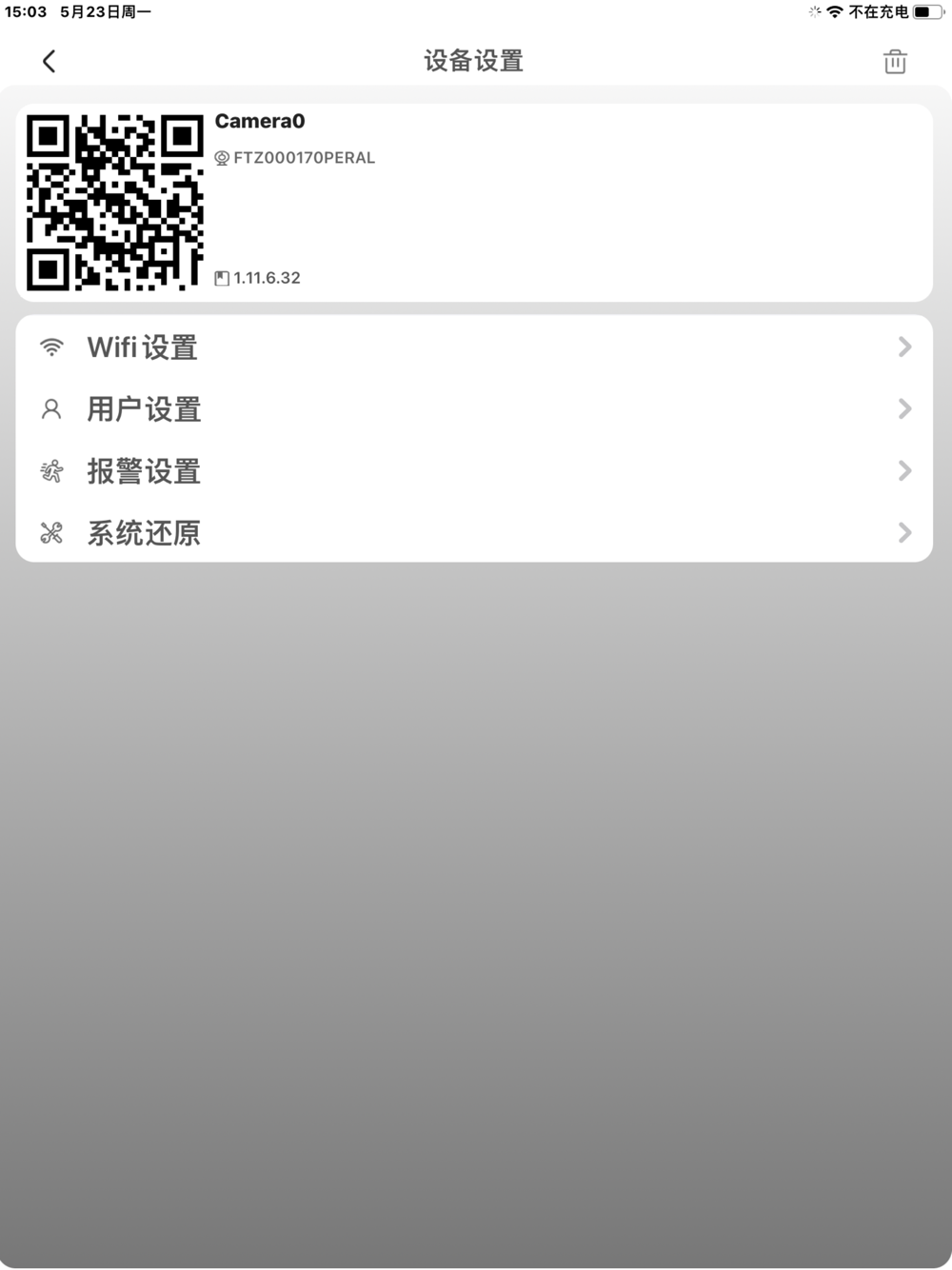Open Wifi设置

pyautogui.click(x=473, y=347)
